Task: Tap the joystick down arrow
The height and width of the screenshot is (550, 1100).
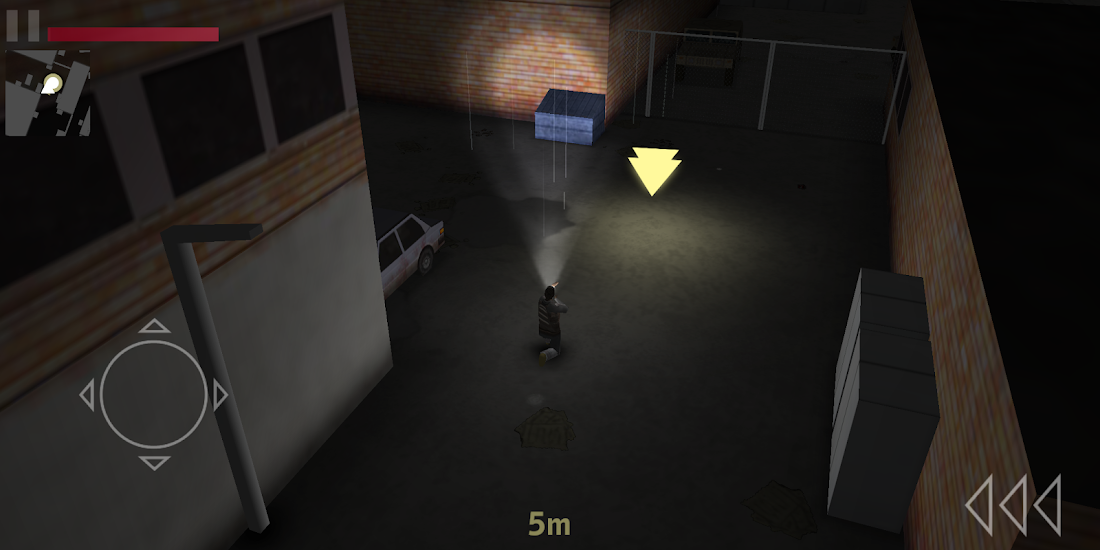Action: [154, 463]
